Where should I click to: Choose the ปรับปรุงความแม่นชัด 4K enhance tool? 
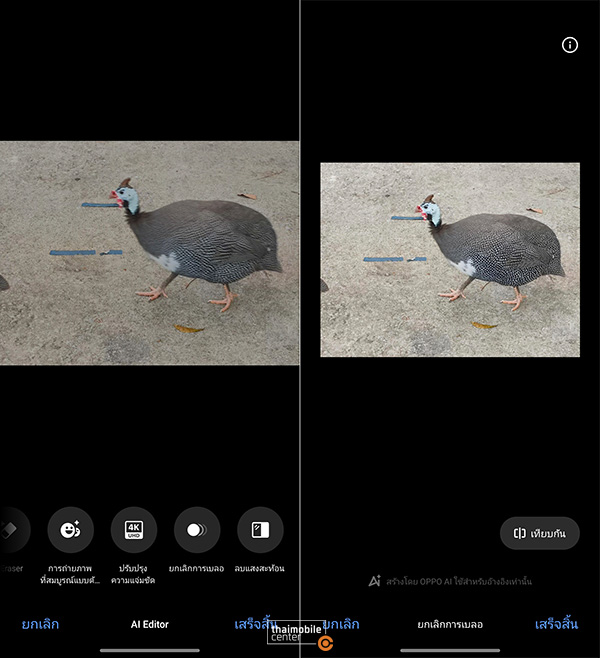click(134, 530)
